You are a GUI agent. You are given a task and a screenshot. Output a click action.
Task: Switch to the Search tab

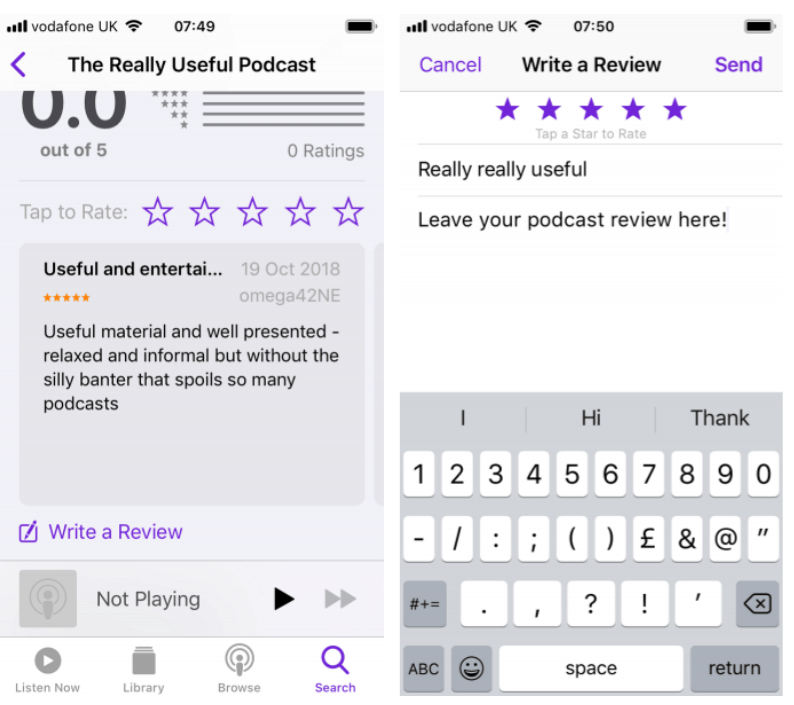click(x=335, y=669)
